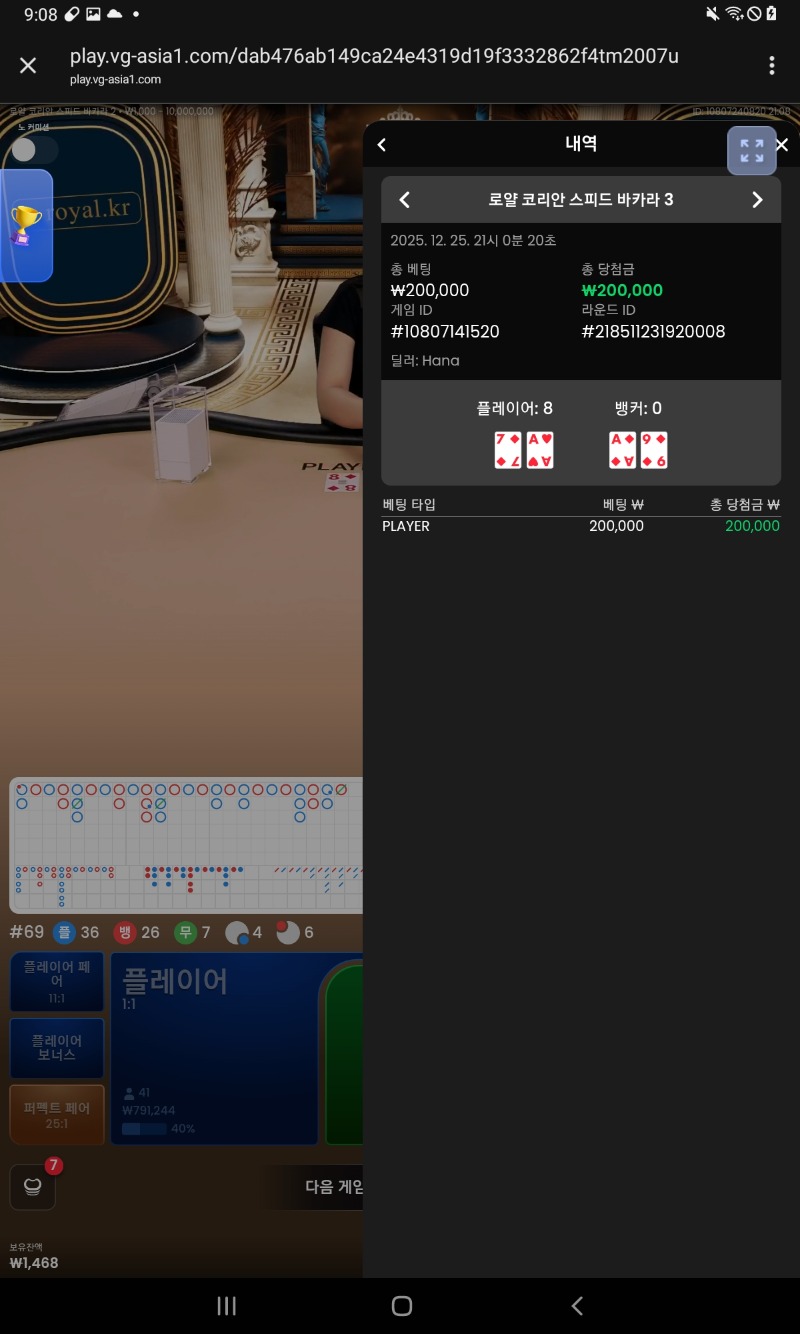Open the browser overflow menu
Screen dimensions: 800x1334
click(771, 66)
